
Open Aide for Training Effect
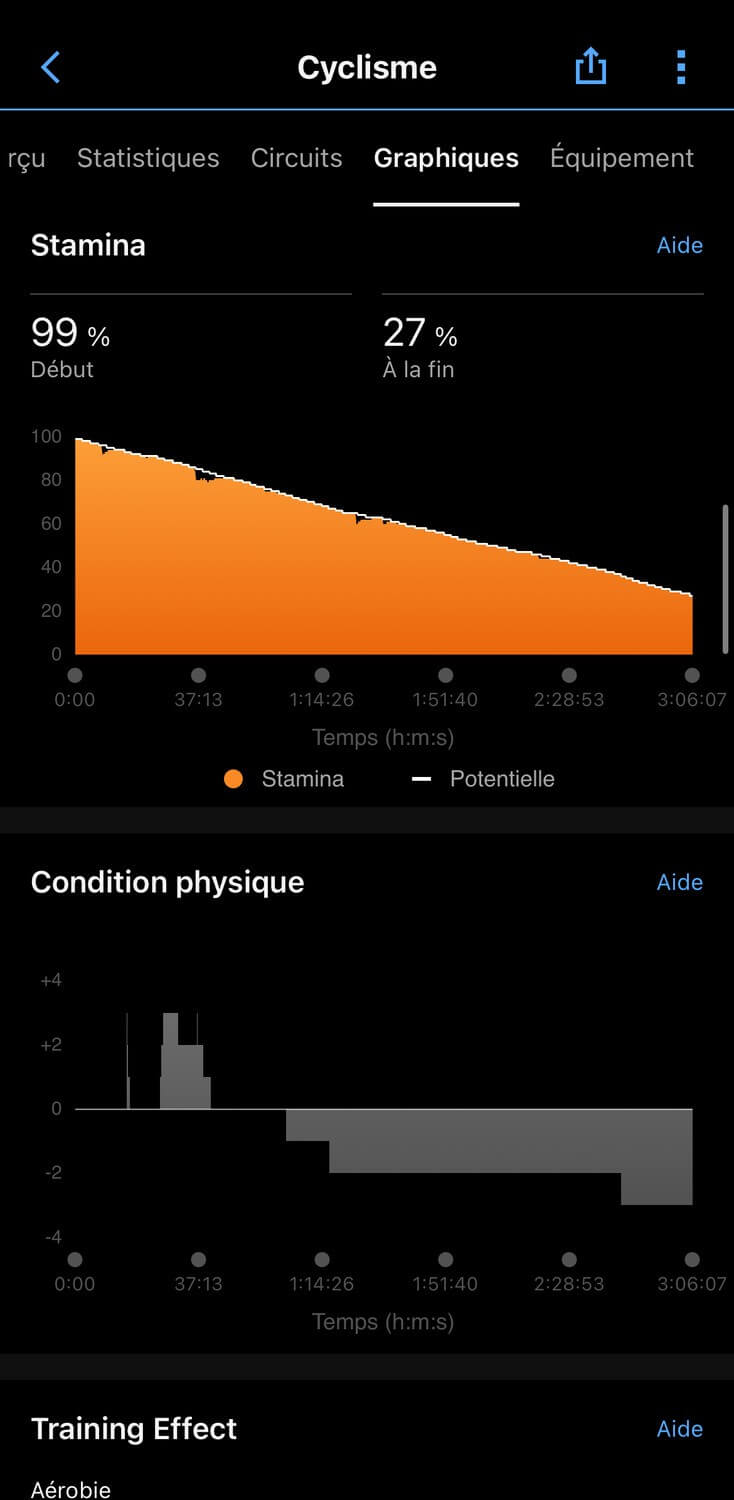coord(679,1429)
